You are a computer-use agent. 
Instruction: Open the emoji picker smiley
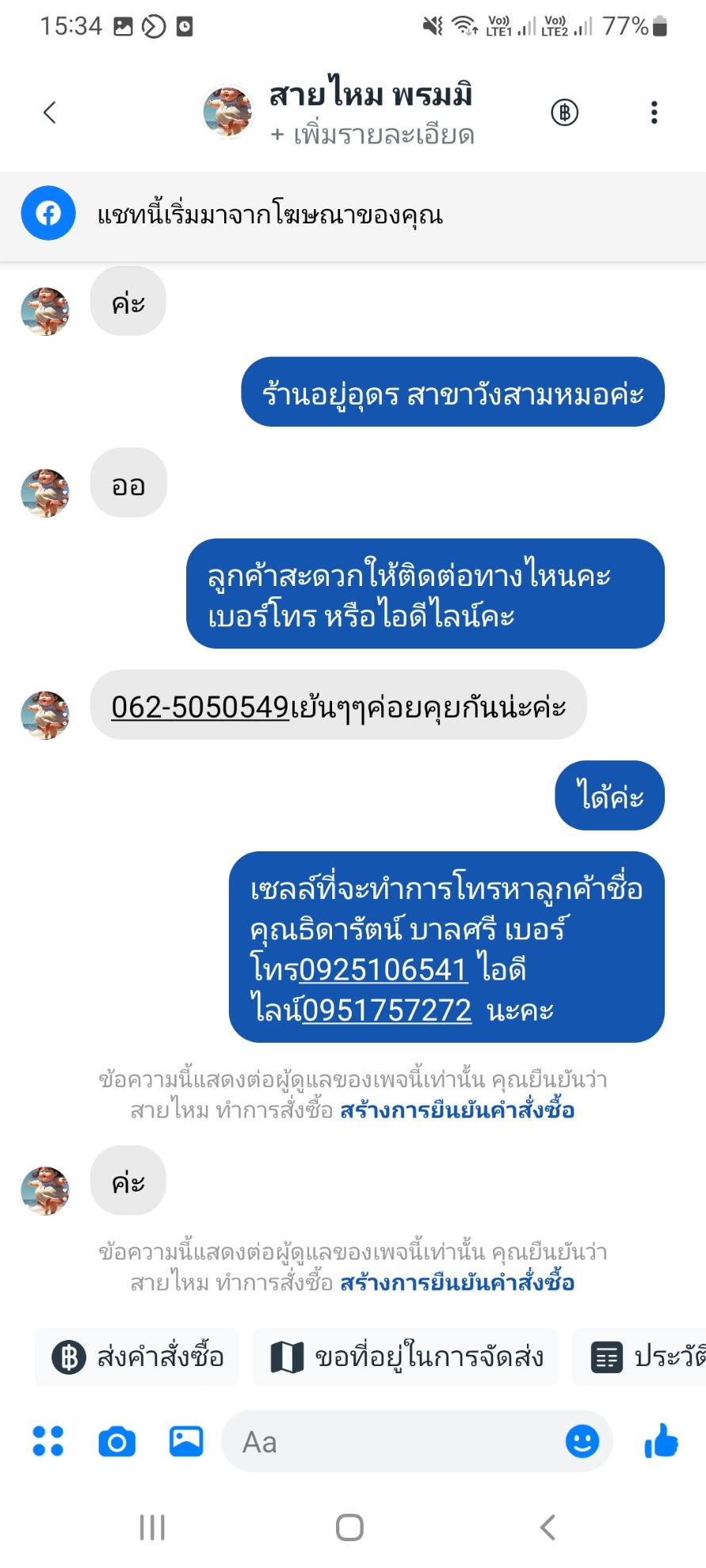[582, 1441]
